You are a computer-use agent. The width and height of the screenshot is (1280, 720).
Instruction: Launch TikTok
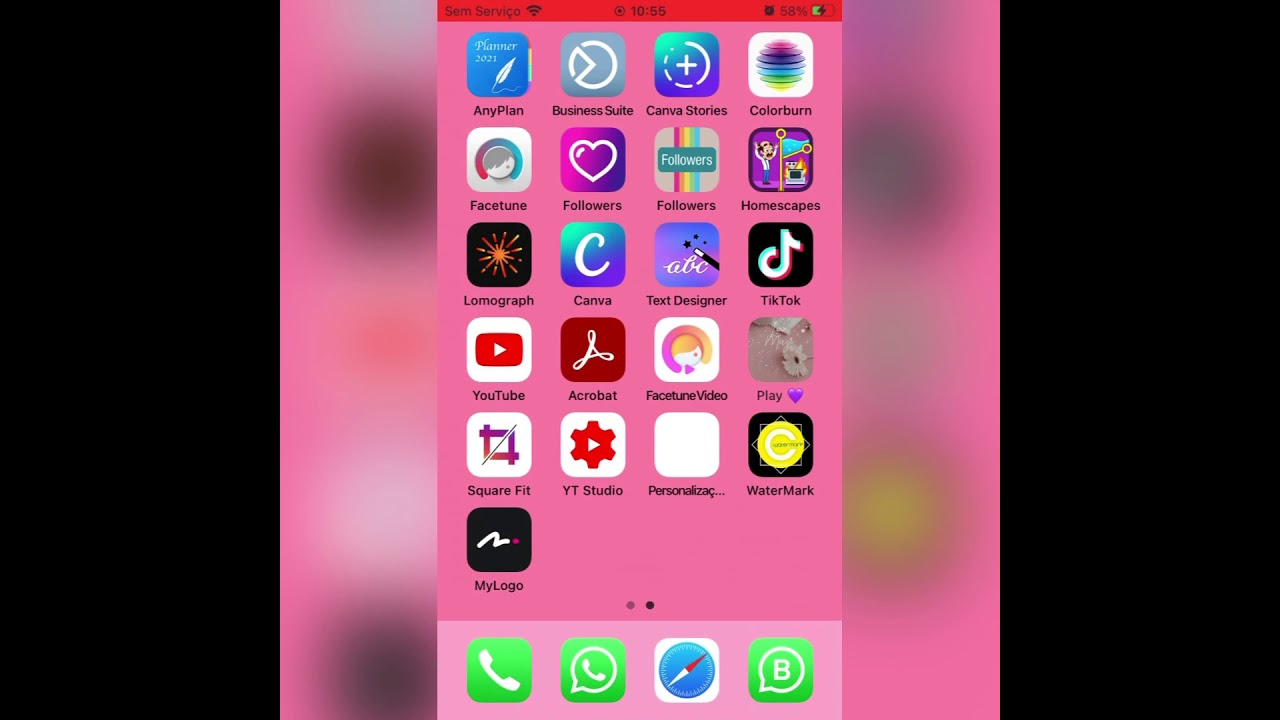[x=781, y=255]
